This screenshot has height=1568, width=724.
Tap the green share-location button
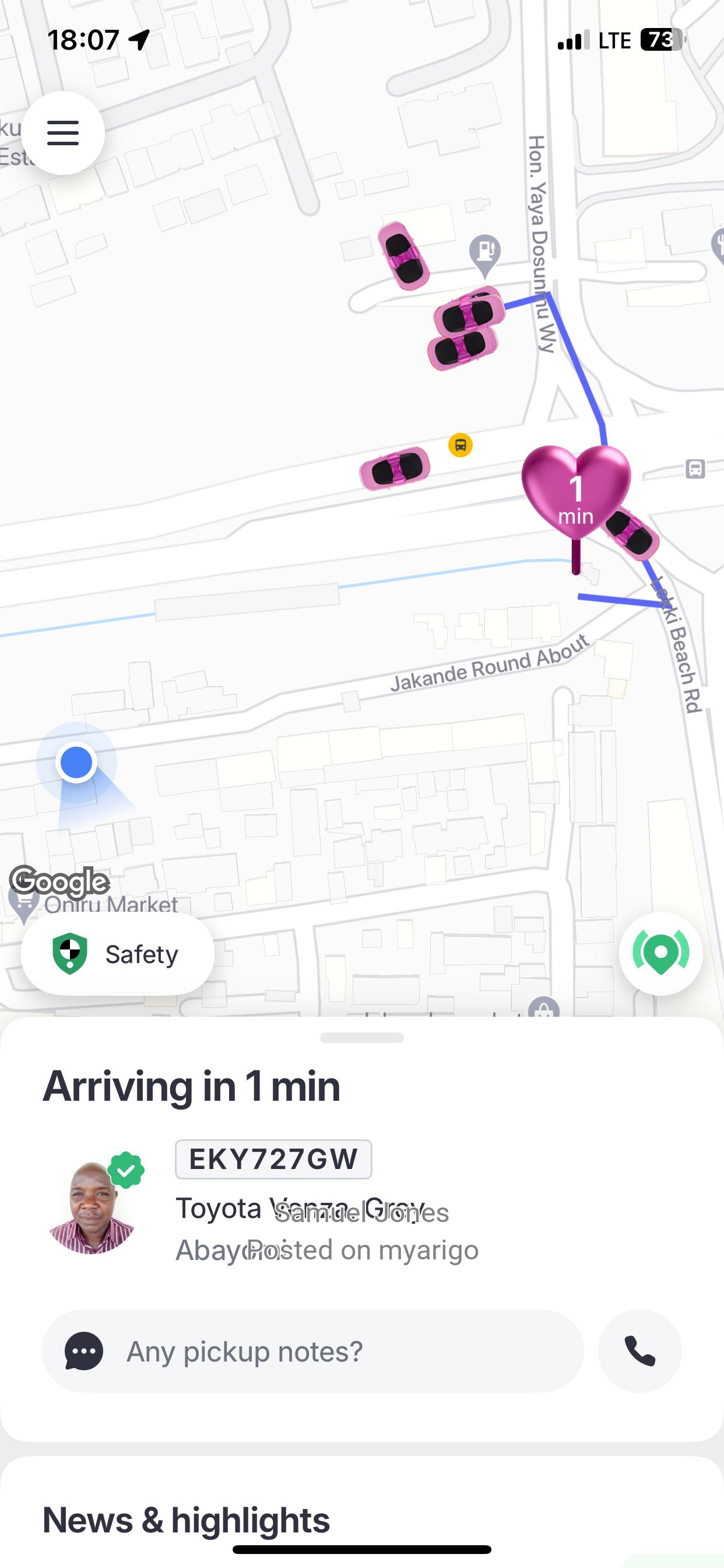[x=660, y=953]
